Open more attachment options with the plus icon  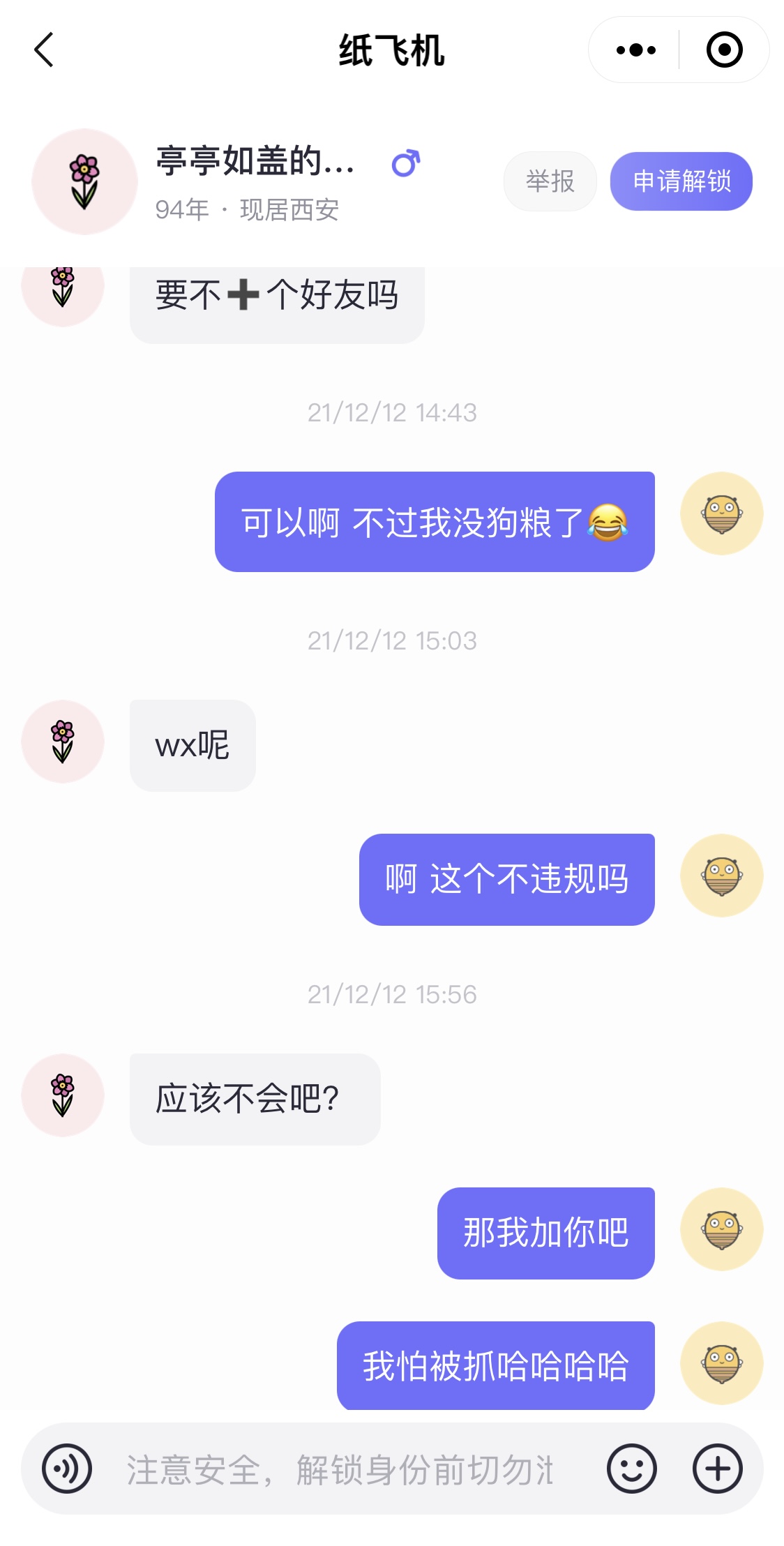(717, 1469)
